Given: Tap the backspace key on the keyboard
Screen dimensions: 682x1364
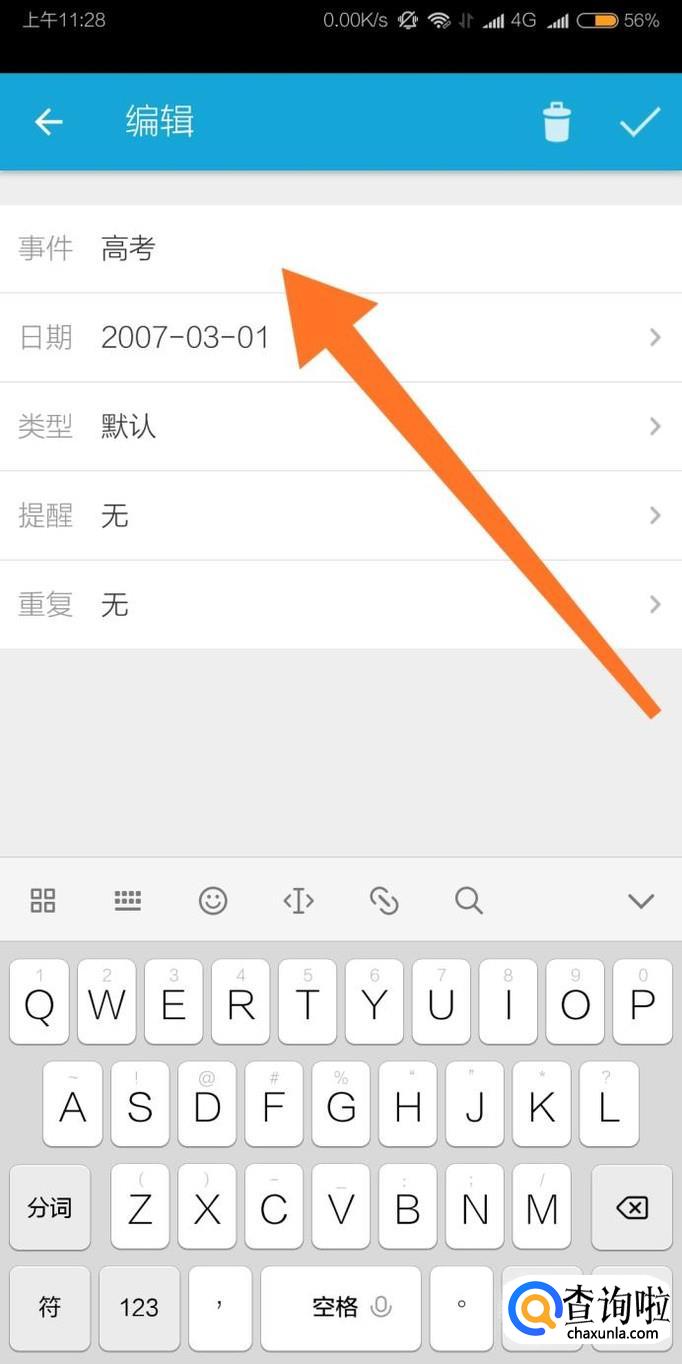Looking at the screenshot, I should (x=631, y=1209).
